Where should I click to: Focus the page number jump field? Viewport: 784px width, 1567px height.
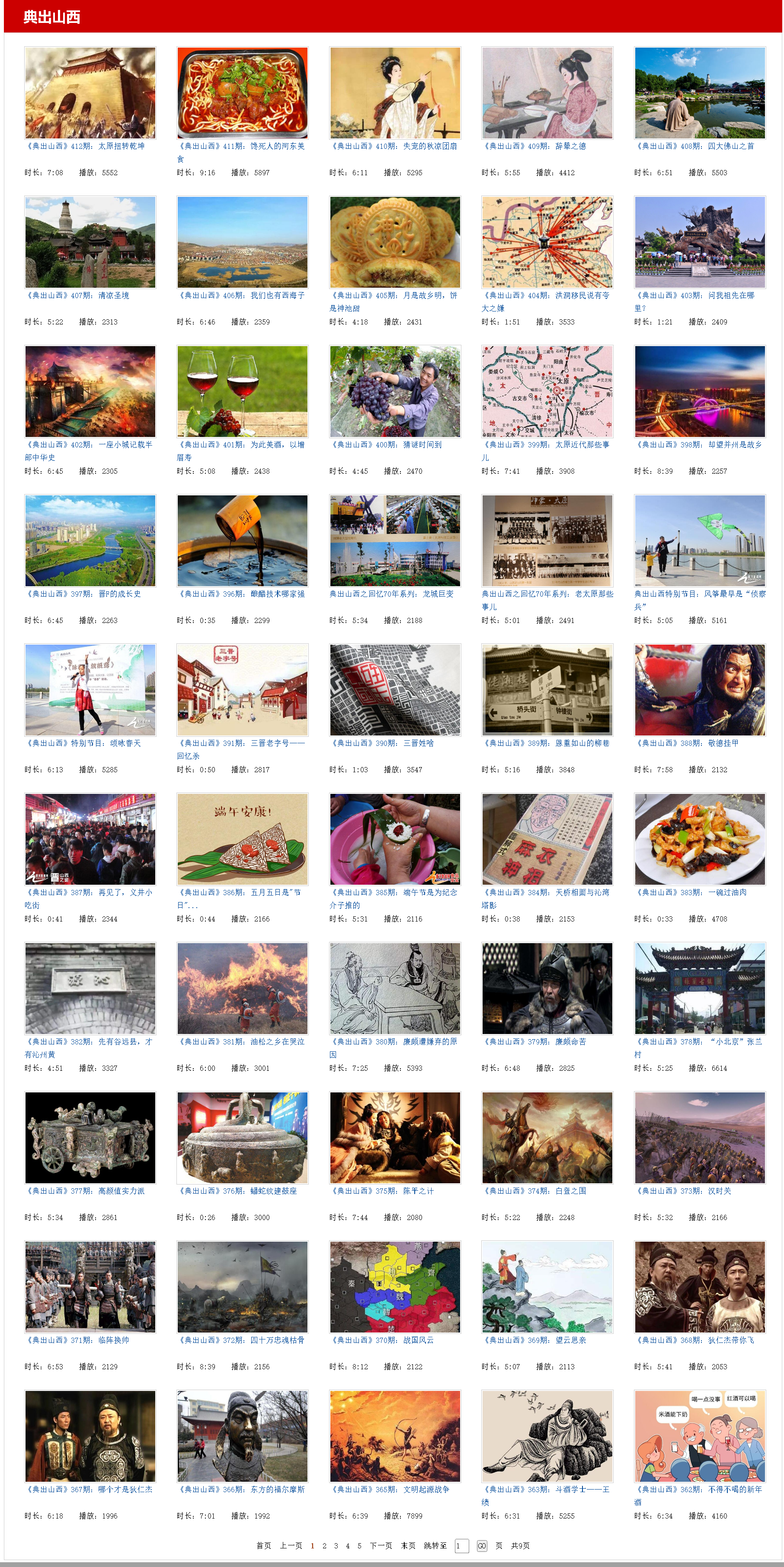(x=462, y=1546)
